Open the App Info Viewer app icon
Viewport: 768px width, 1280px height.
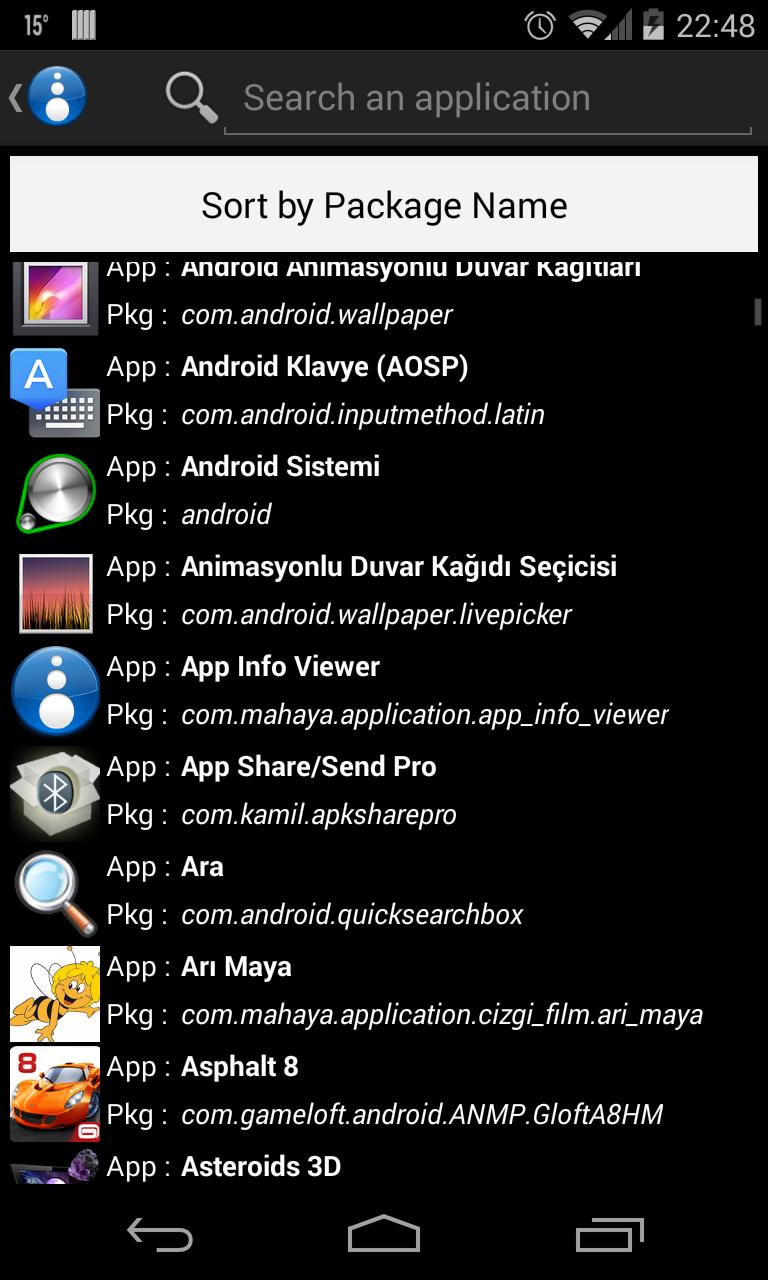[54, 690]
